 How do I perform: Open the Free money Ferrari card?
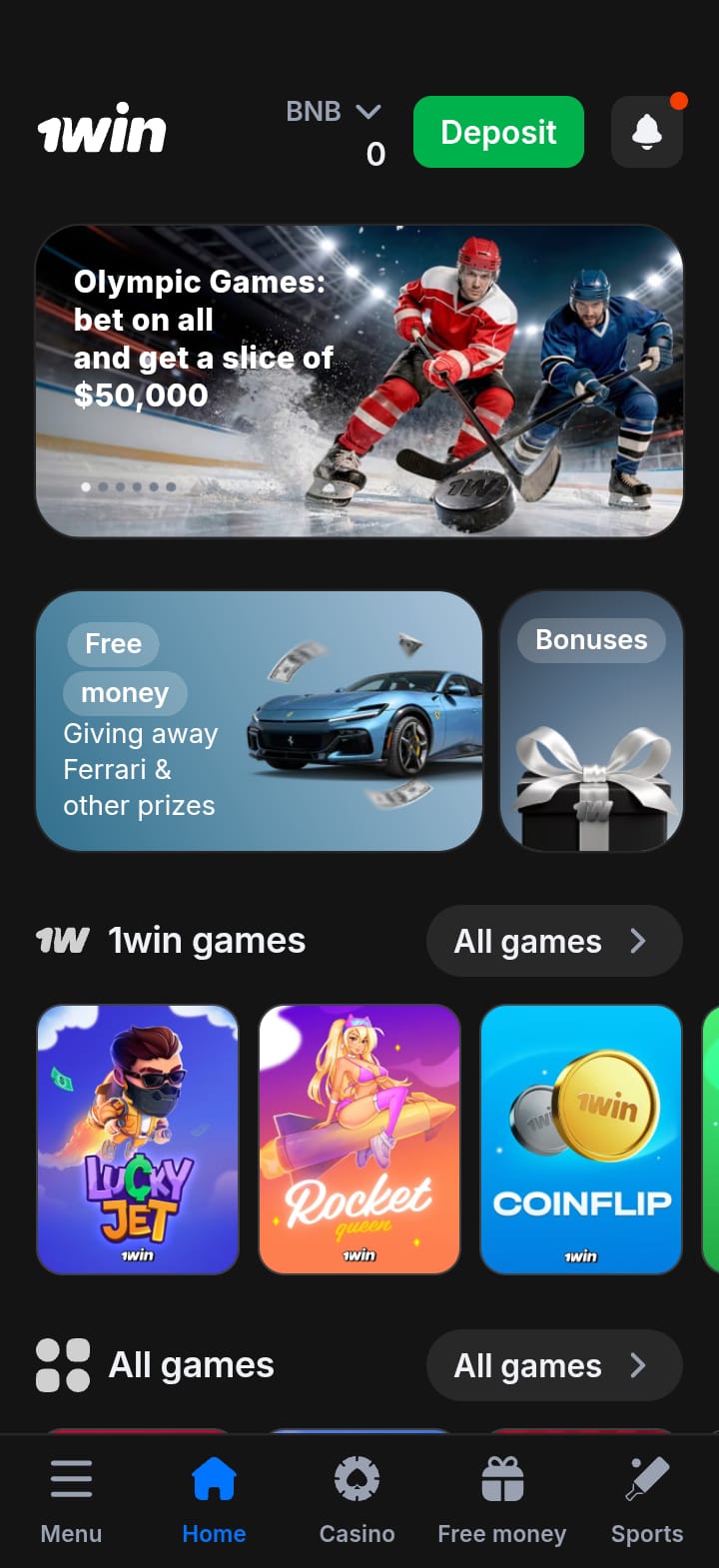pos(259,720)
